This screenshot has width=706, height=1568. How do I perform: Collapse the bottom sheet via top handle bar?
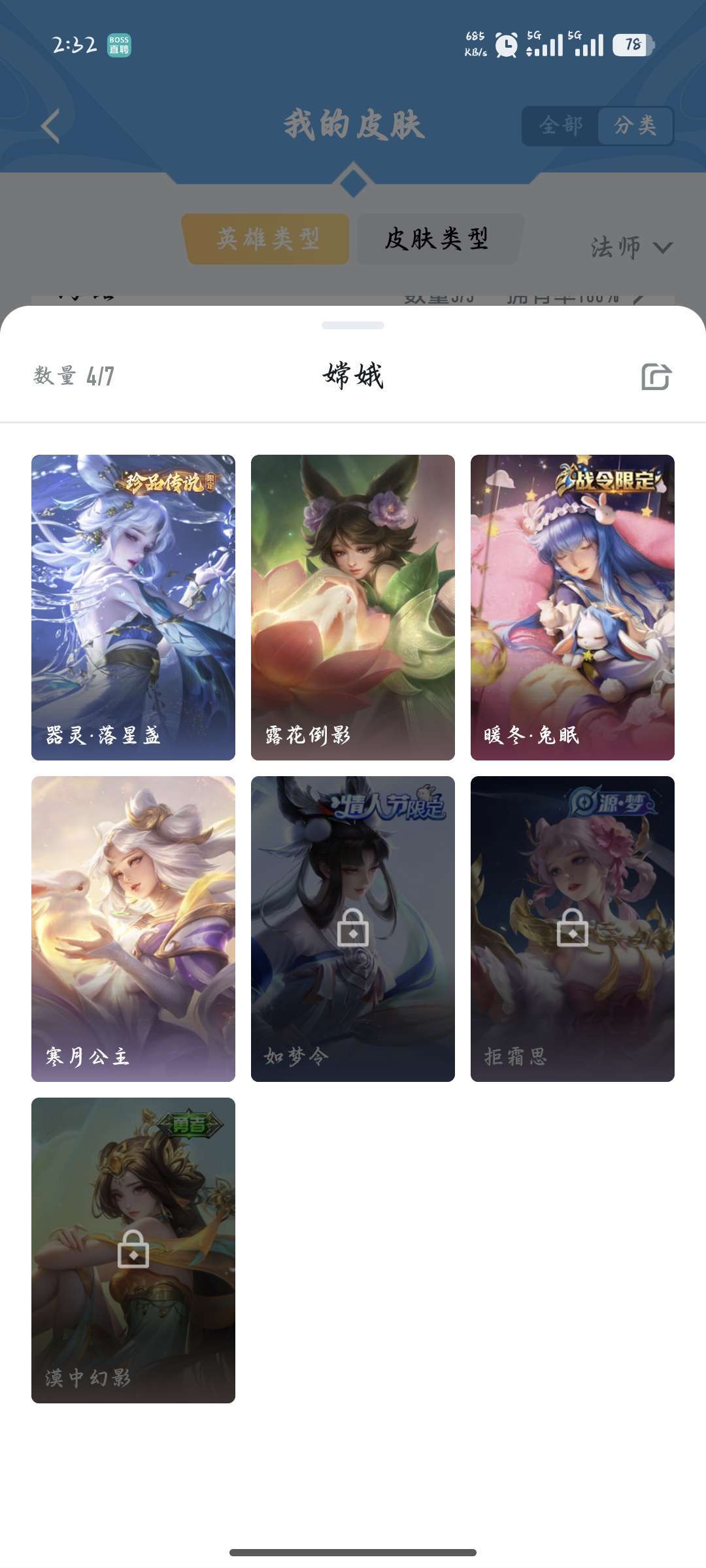tap(353, 325)
